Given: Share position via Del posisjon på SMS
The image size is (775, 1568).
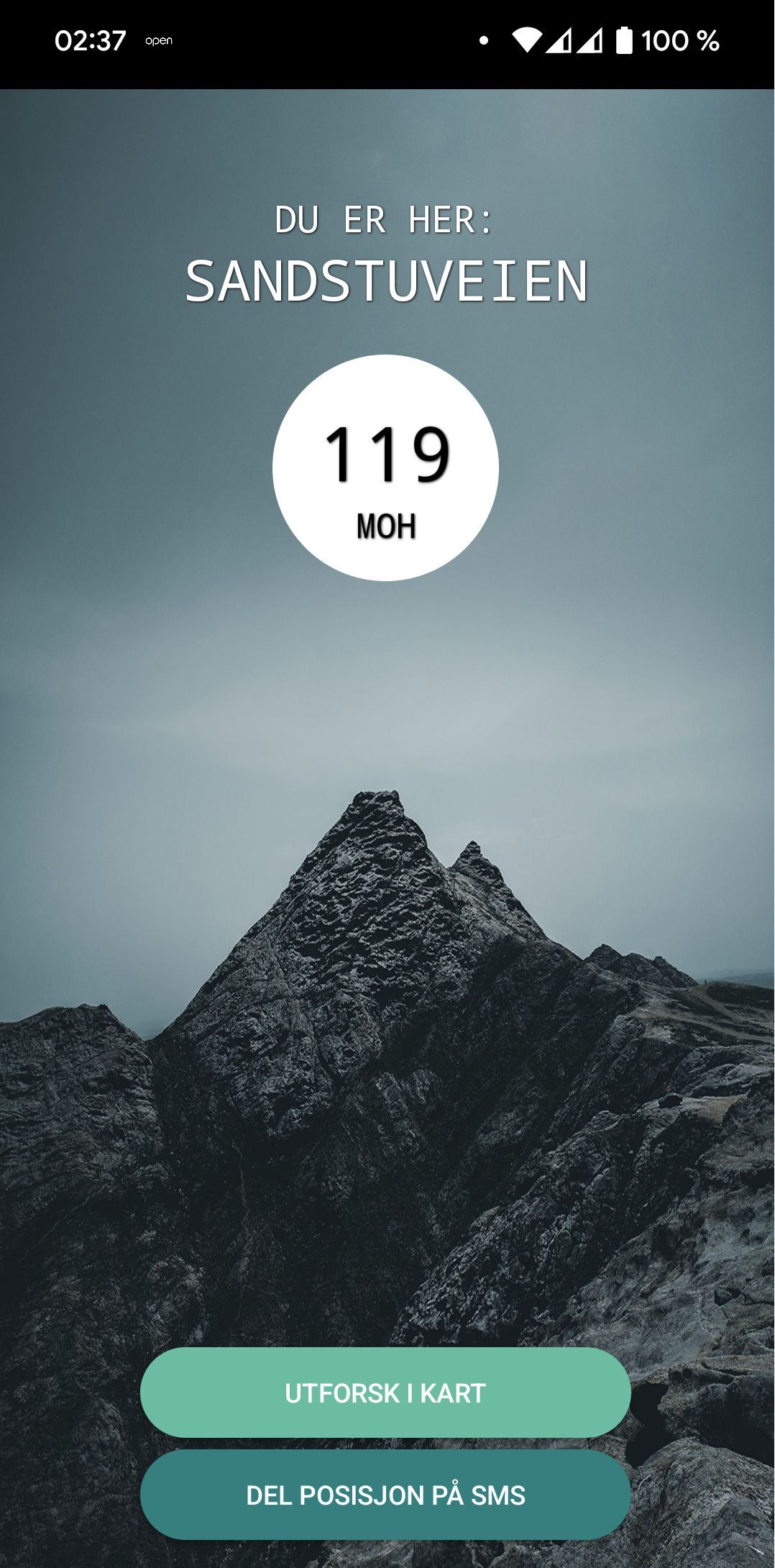Looking at the screenshot, I should pyautogui.click(x=385, y=1495).
